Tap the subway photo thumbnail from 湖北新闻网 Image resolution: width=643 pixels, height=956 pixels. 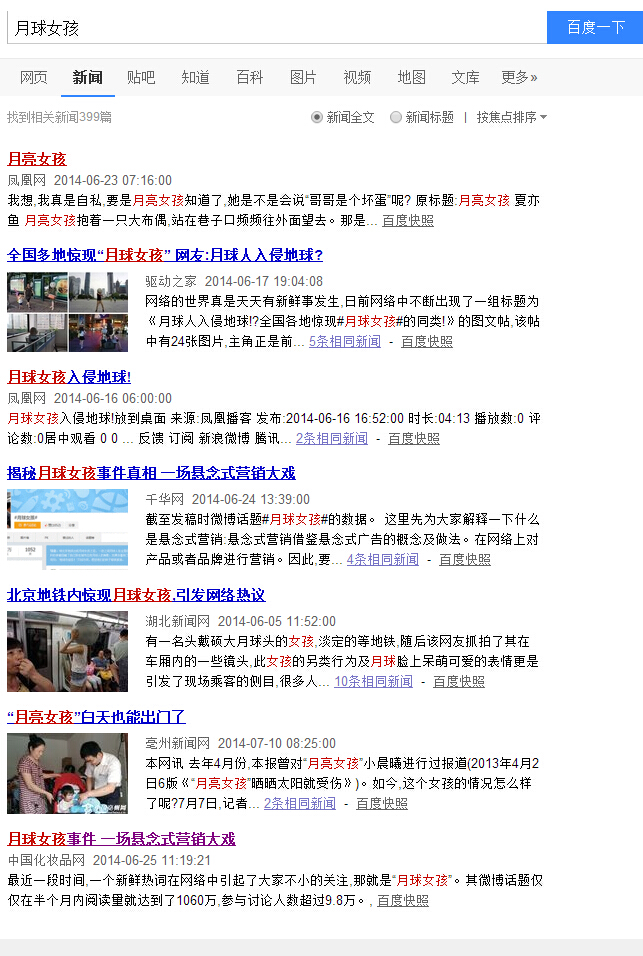[x=67, y=651]
